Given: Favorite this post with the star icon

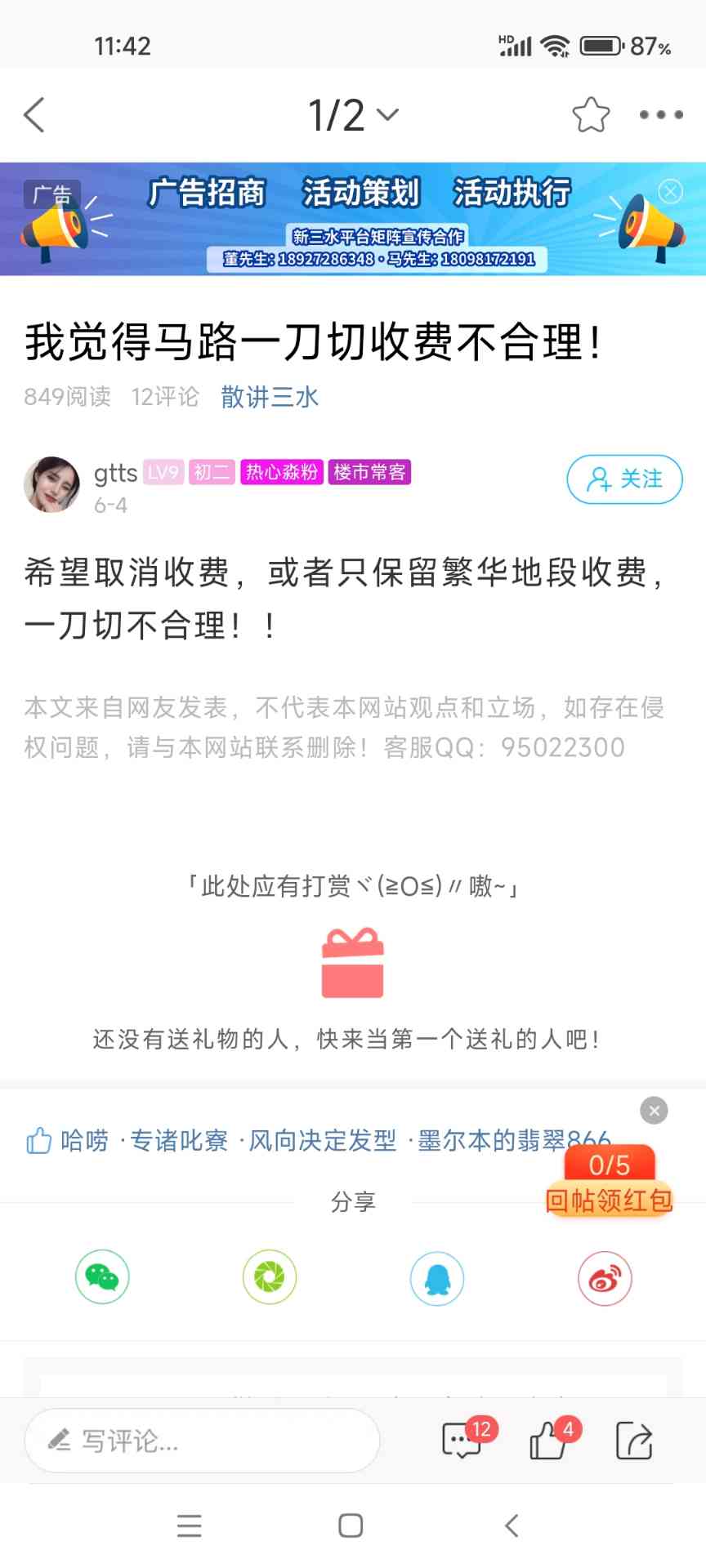Looking at the screenshot, I should click(591, 115).
